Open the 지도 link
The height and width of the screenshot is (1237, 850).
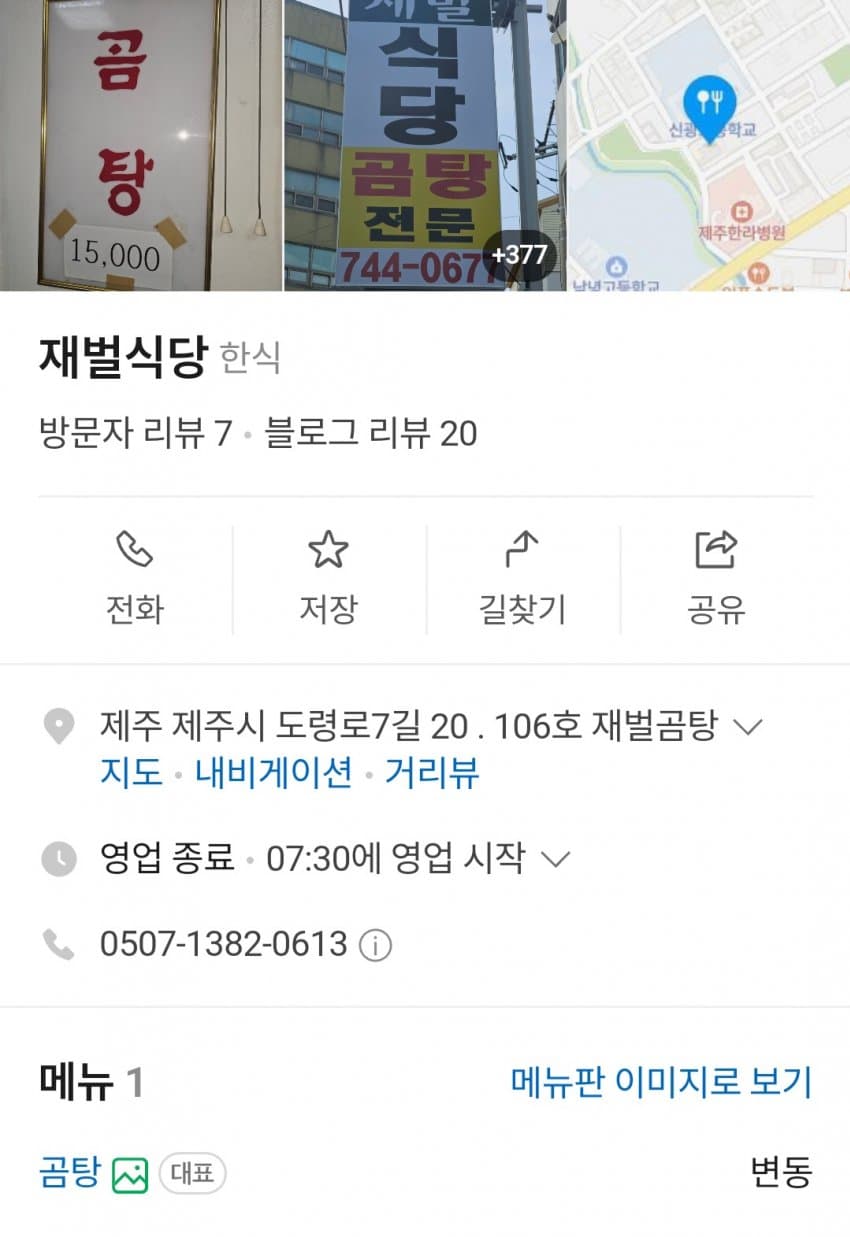pyautogui.click(x=131, y=773)
